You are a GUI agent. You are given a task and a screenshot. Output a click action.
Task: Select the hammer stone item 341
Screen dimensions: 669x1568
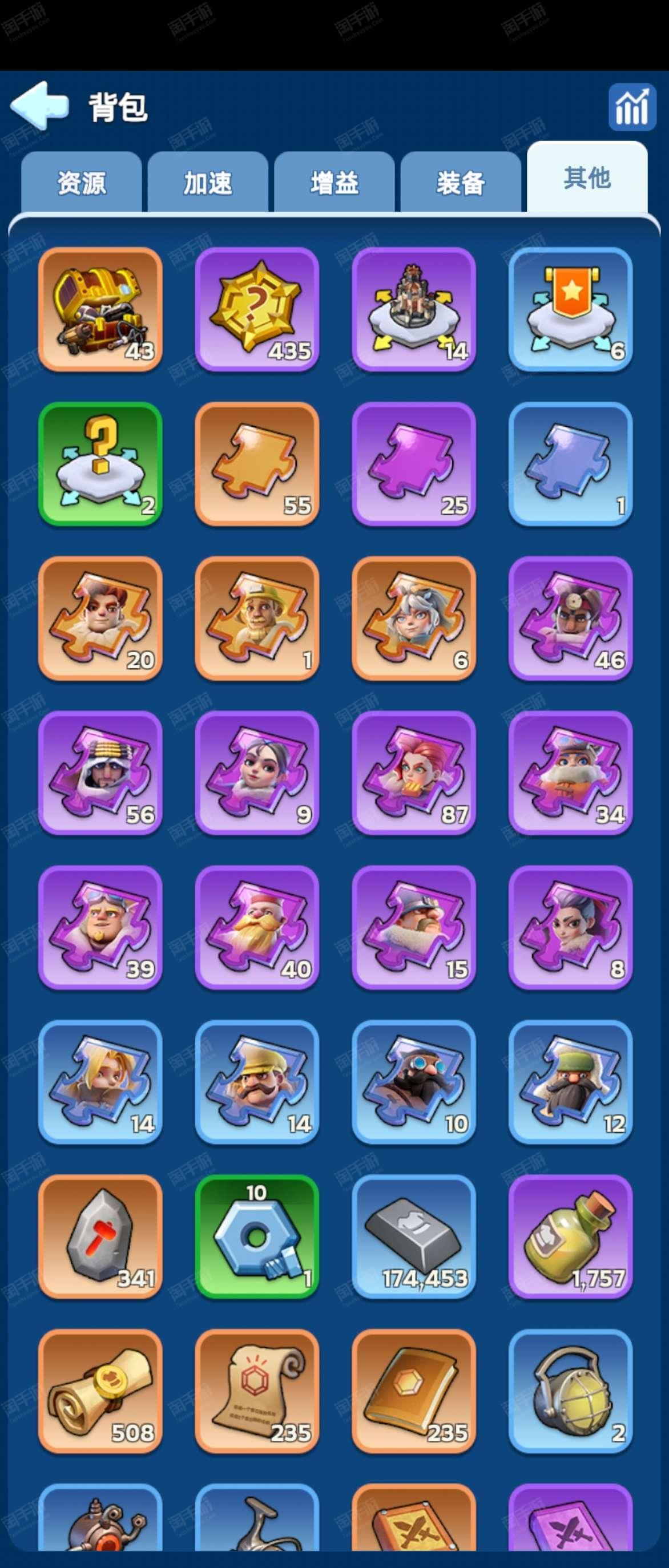(100, 1236)
